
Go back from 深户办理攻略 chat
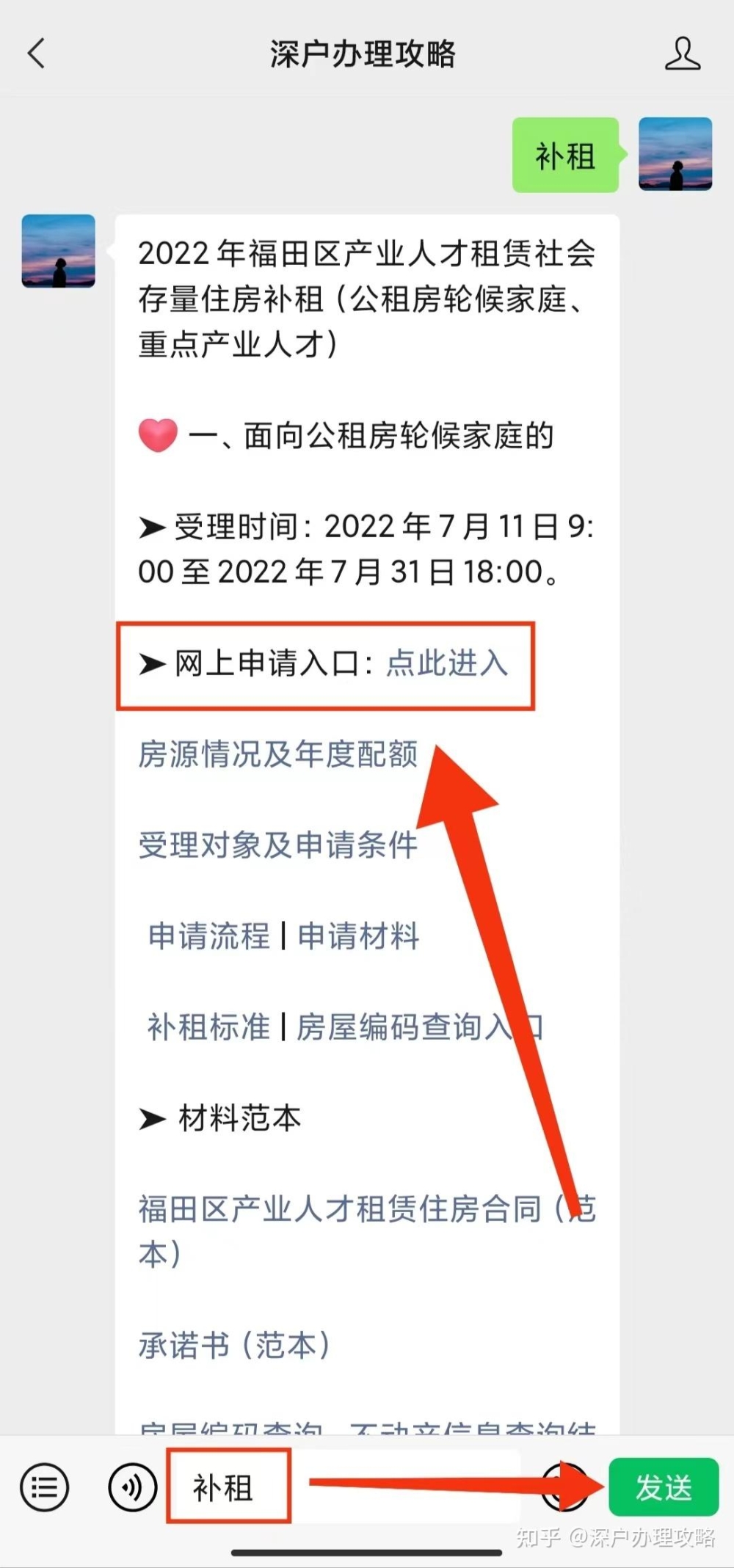coord(37,54)
